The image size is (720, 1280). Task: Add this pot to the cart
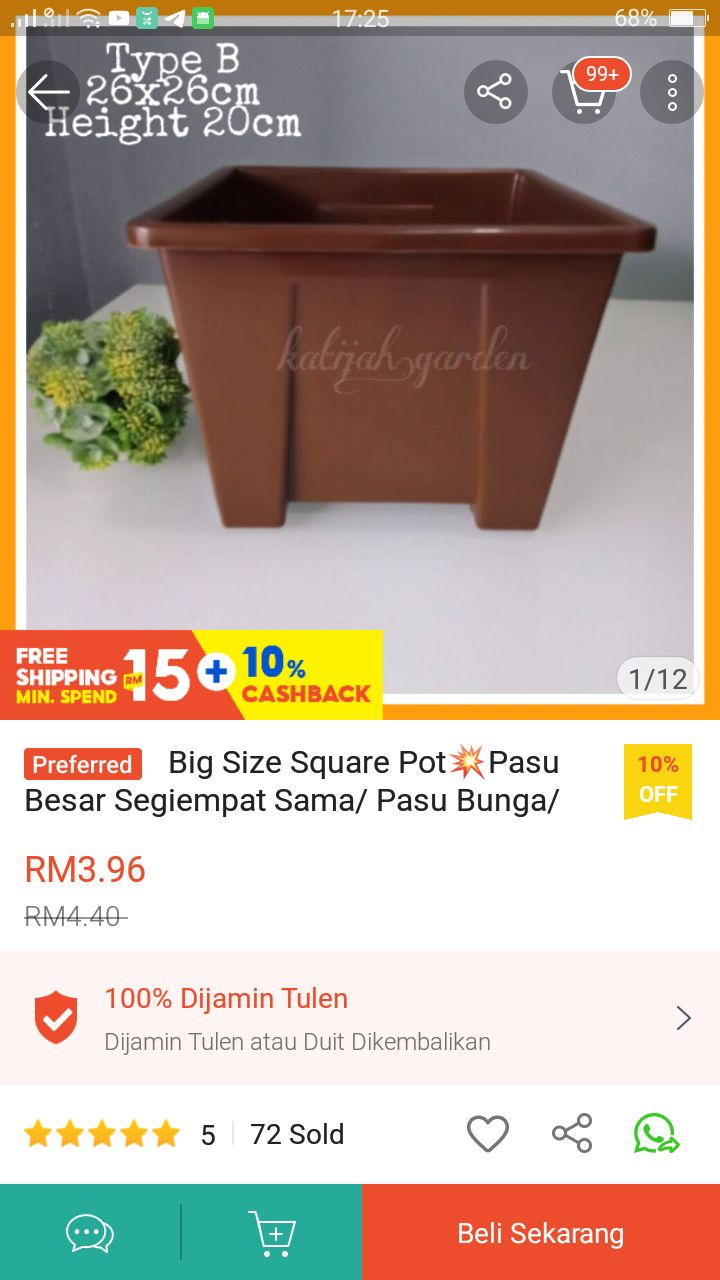point(271,1233)
